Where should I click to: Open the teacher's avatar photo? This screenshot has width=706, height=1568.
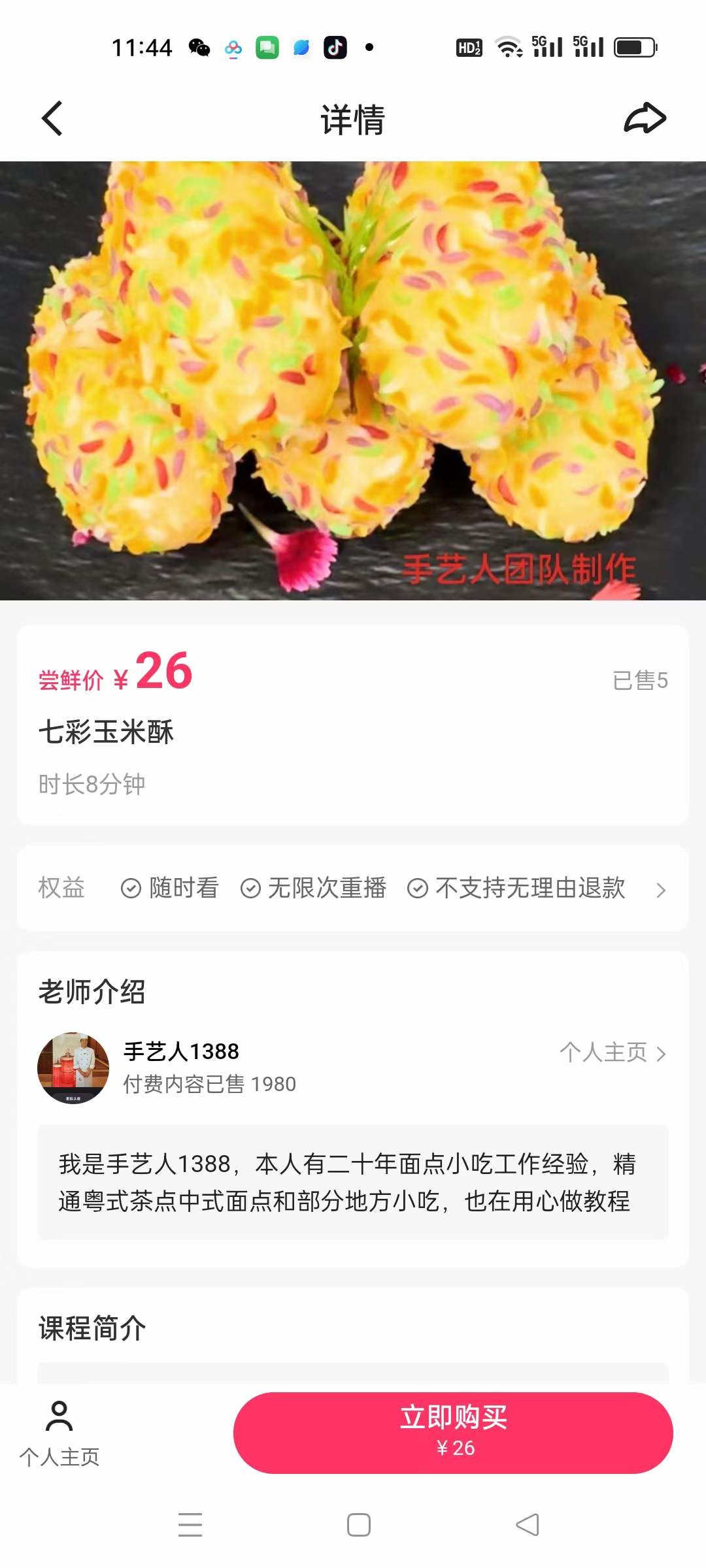74,1066
